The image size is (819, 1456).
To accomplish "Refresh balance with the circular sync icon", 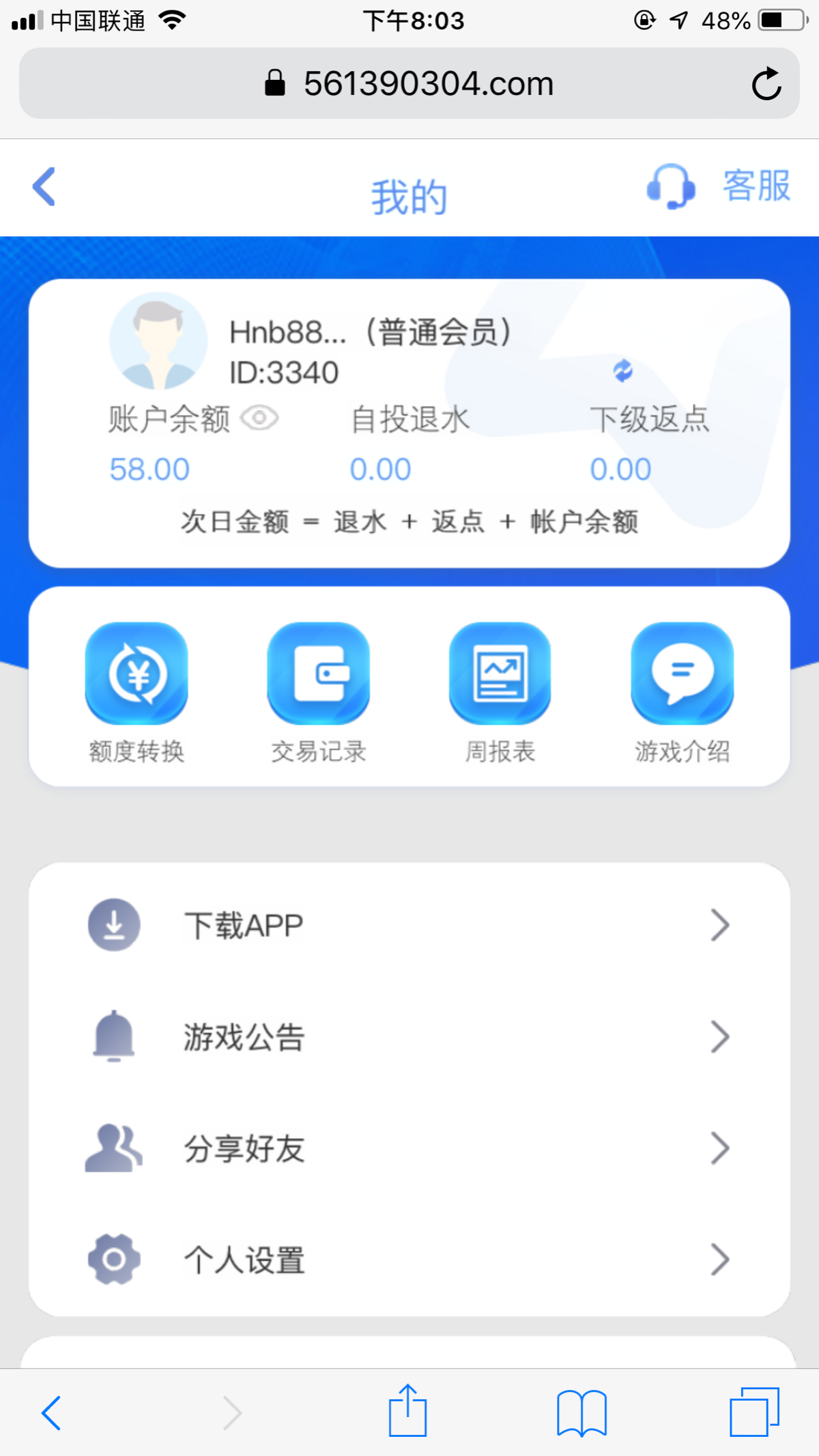I will pos(622,370).
